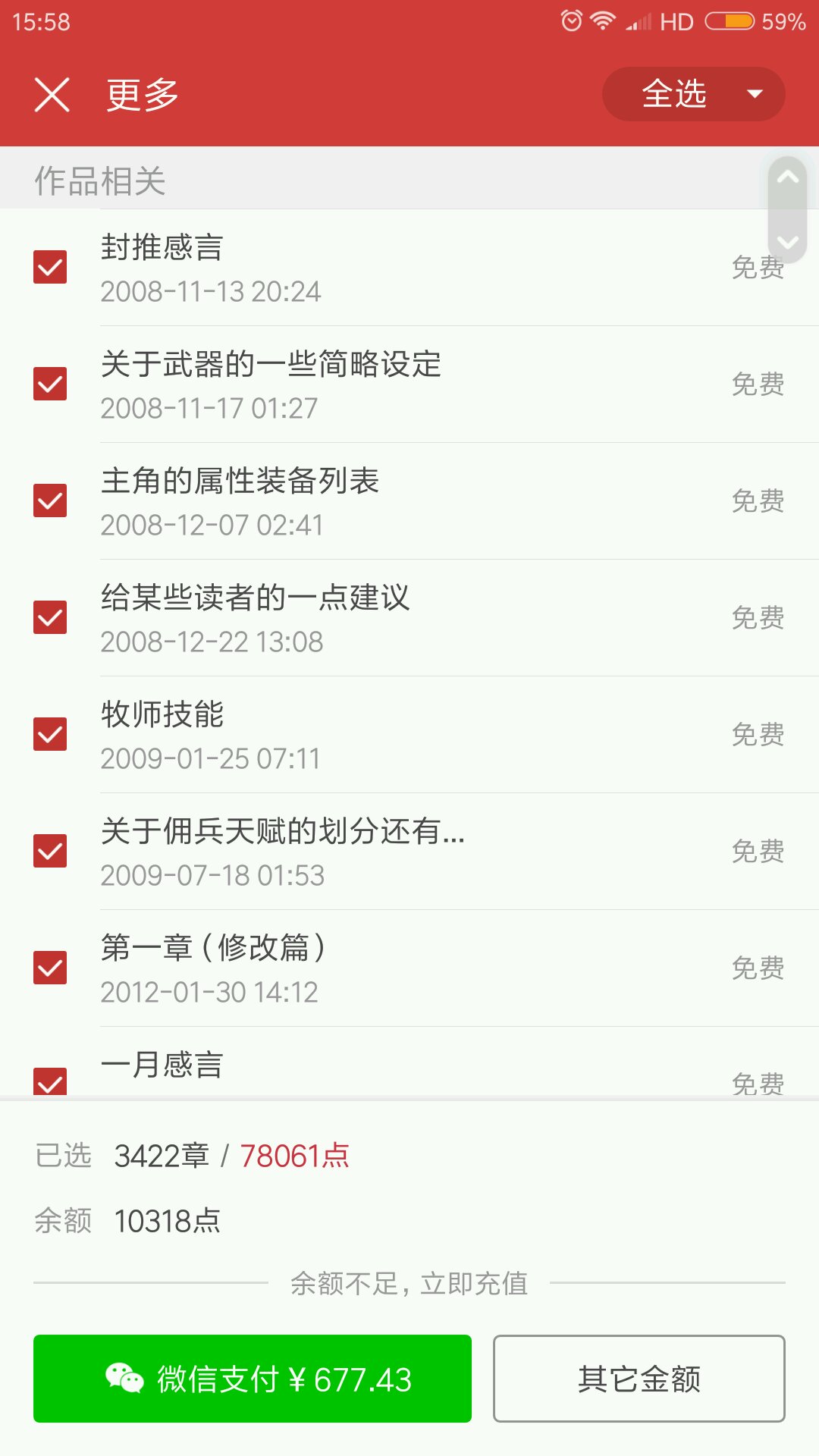Uncheck the 一月感言 chapter
The width and height of the screenshot is (819, 1456).
pos(50,1081)
